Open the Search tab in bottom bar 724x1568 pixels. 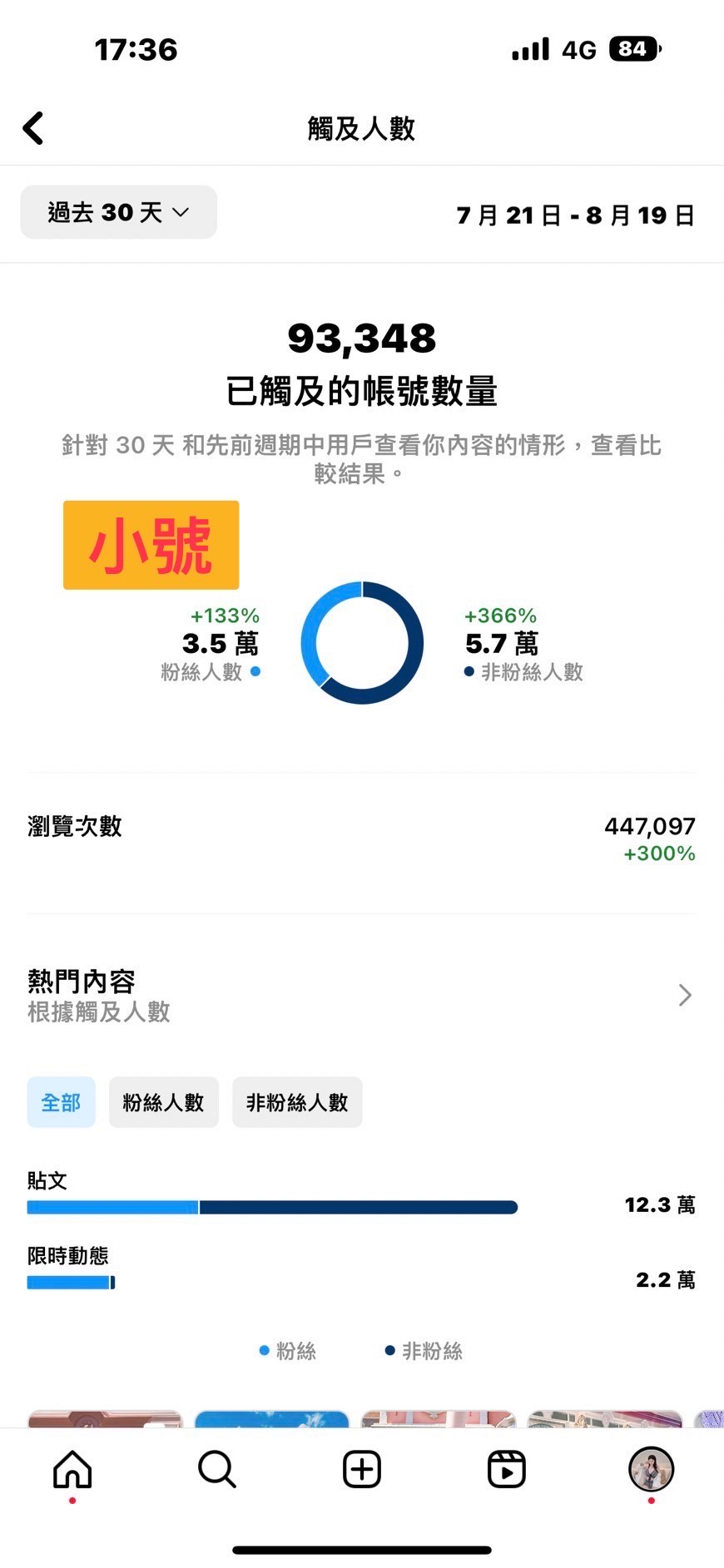coord(217,1469)
